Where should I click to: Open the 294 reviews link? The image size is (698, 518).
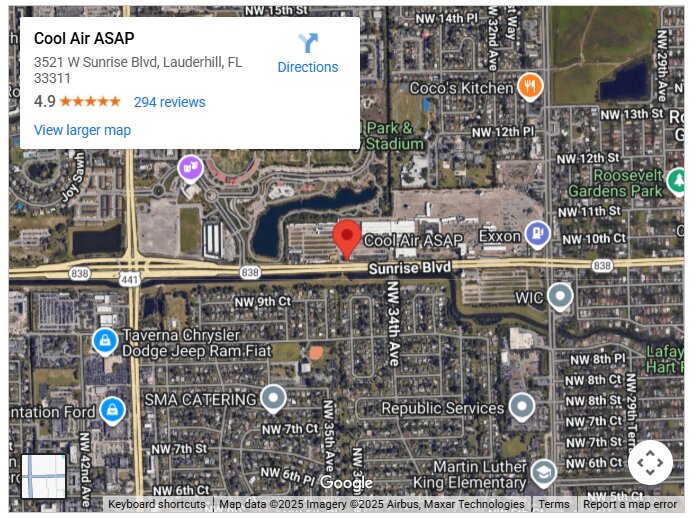coord(169,102)
